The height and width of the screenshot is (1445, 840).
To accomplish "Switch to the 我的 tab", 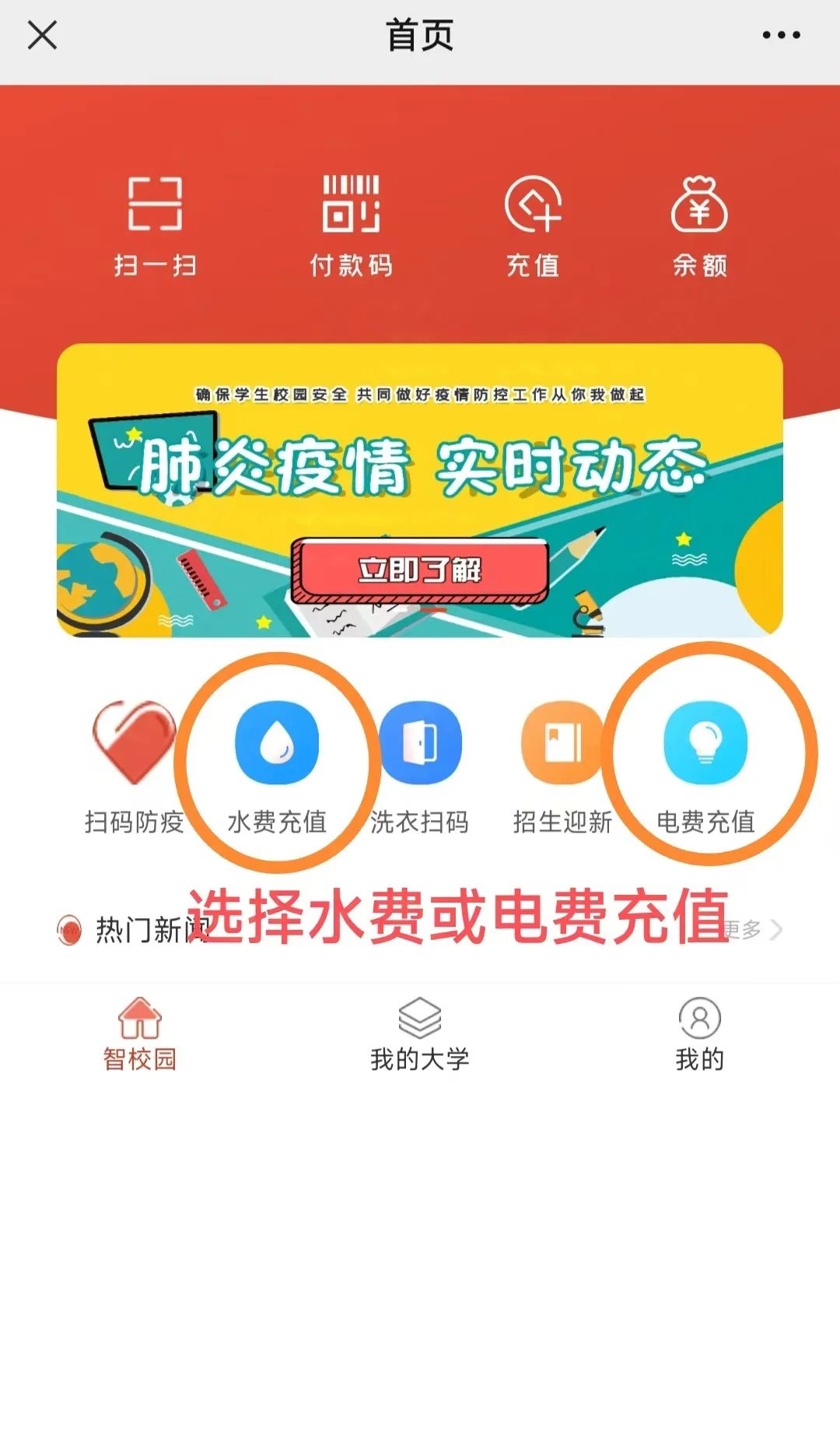I will point(699,1035).
